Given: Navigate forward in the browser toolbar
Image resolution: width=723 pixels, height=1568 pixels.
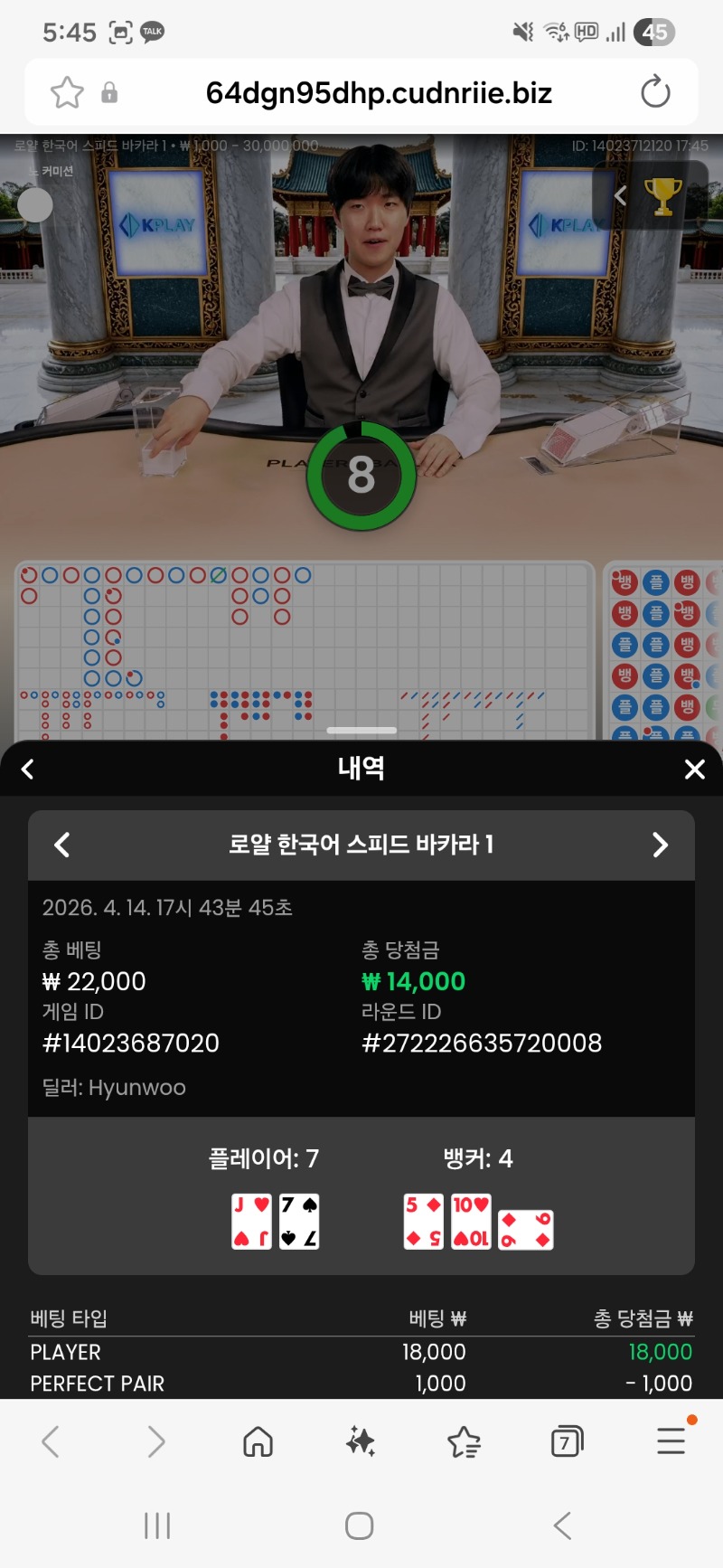Looking at the screenshot, I should (x=155, y=1441).
